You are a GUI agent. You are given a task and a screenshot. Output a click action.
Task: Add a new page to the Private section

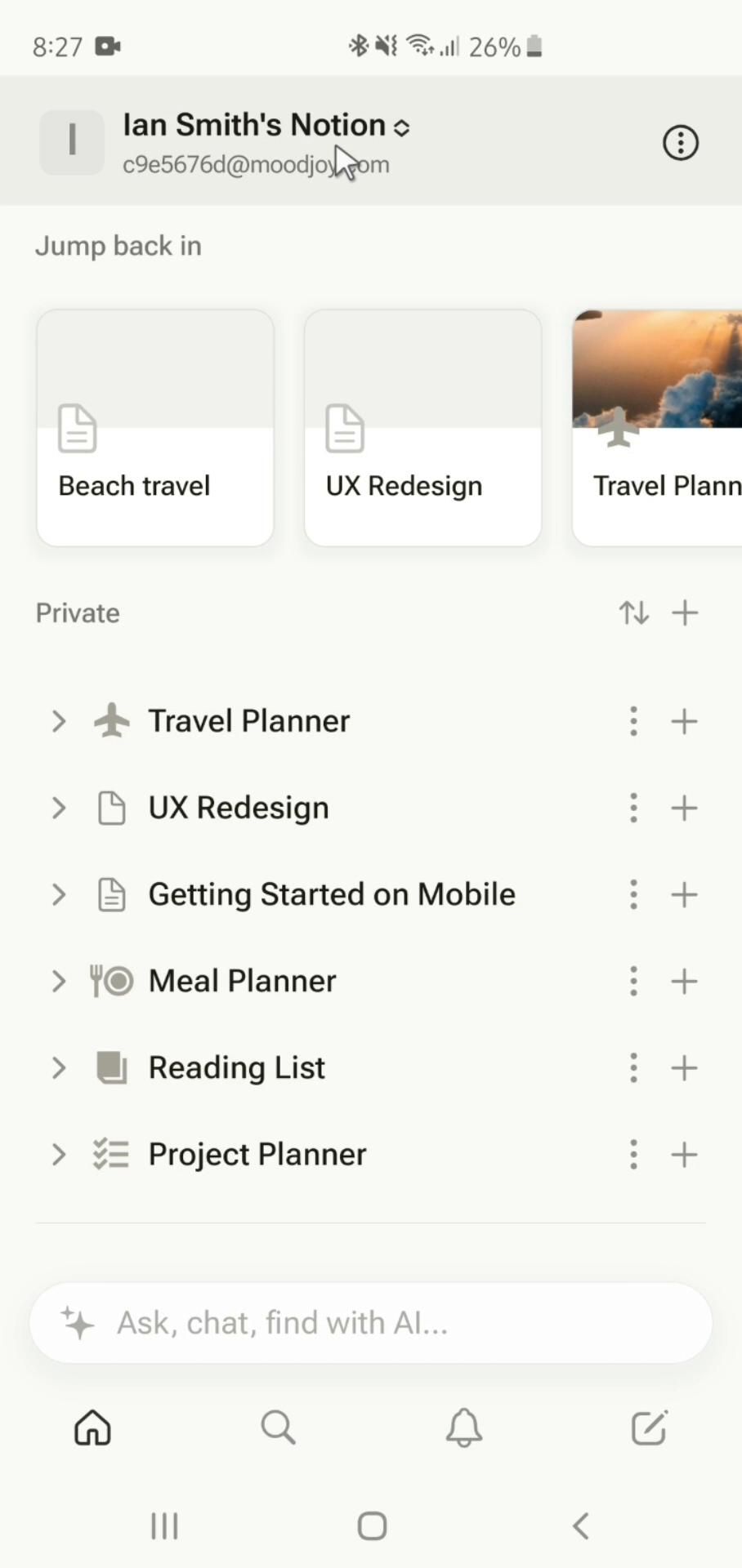pos(685,612)
